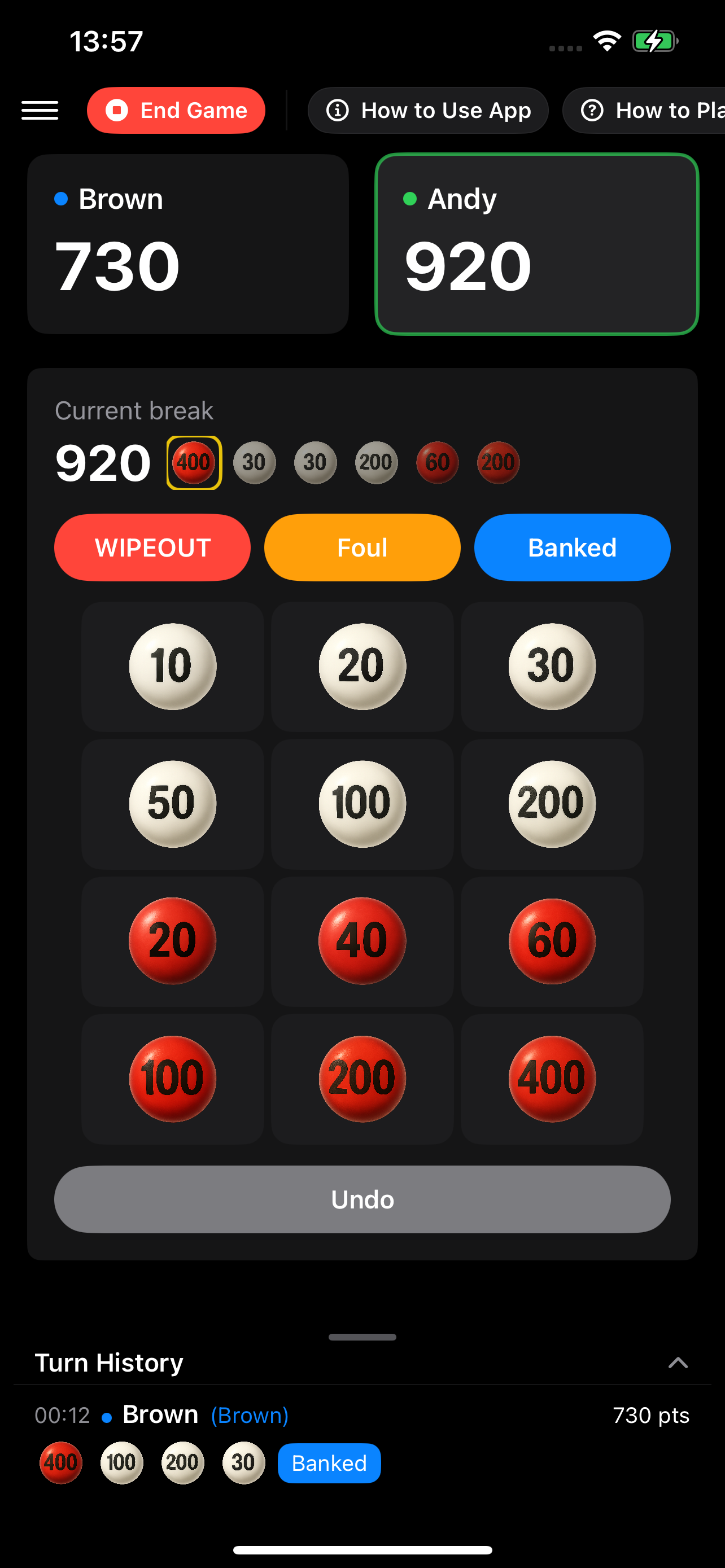
Task: Mark the turn as Banked
Action: click(571, 546)
